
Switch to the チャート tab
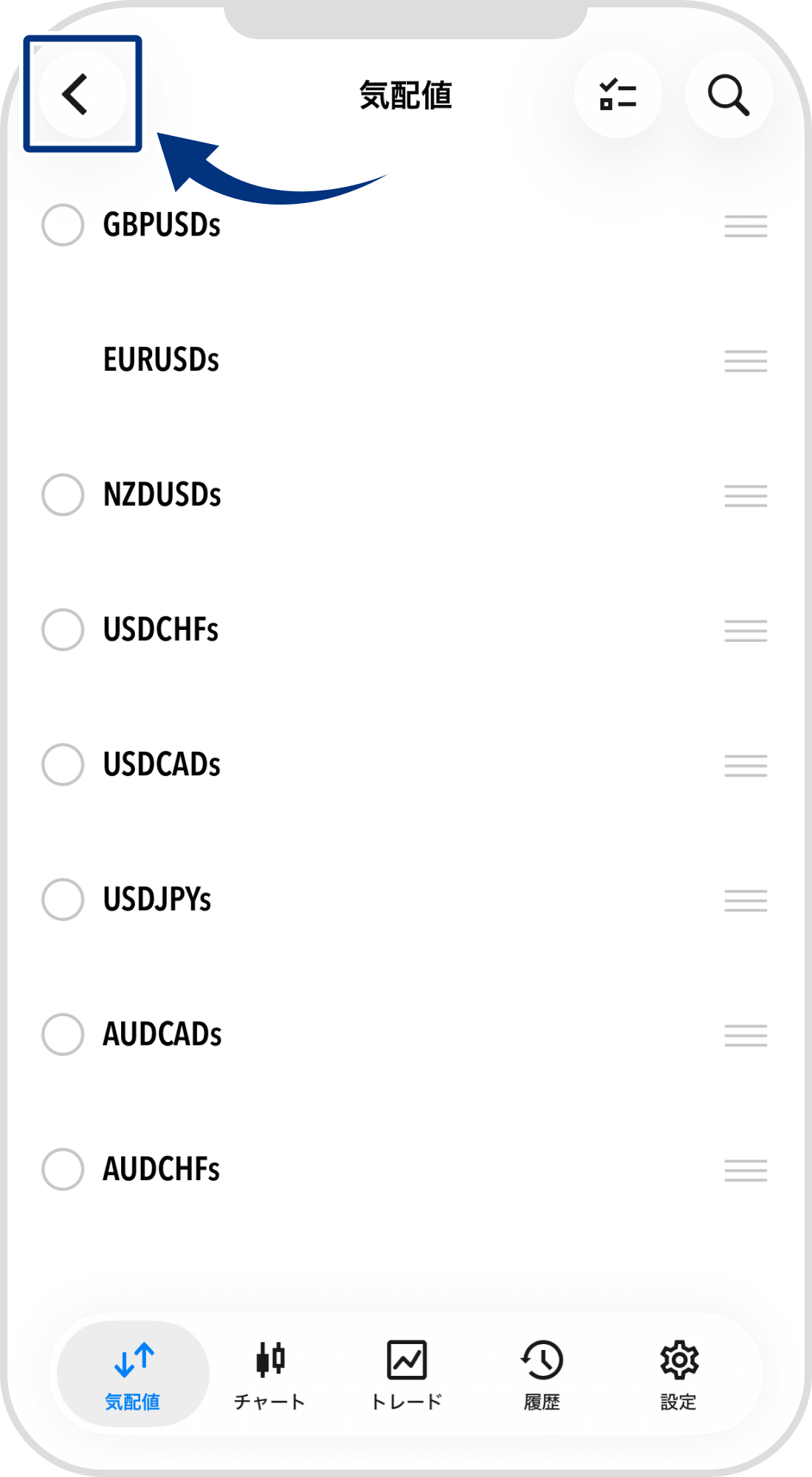269,1374
